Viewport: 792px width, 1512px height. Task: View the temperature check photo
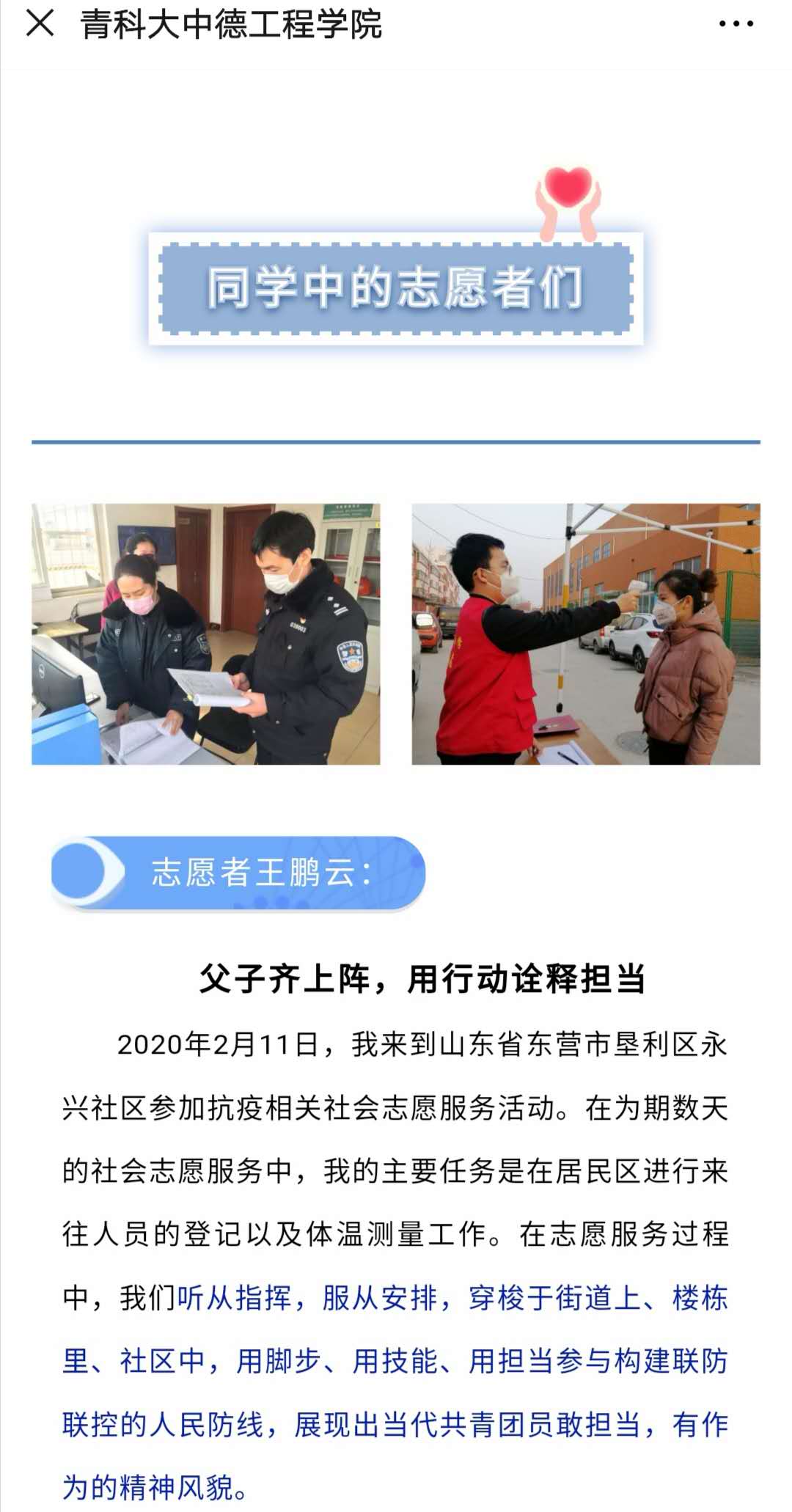(585, 634)
